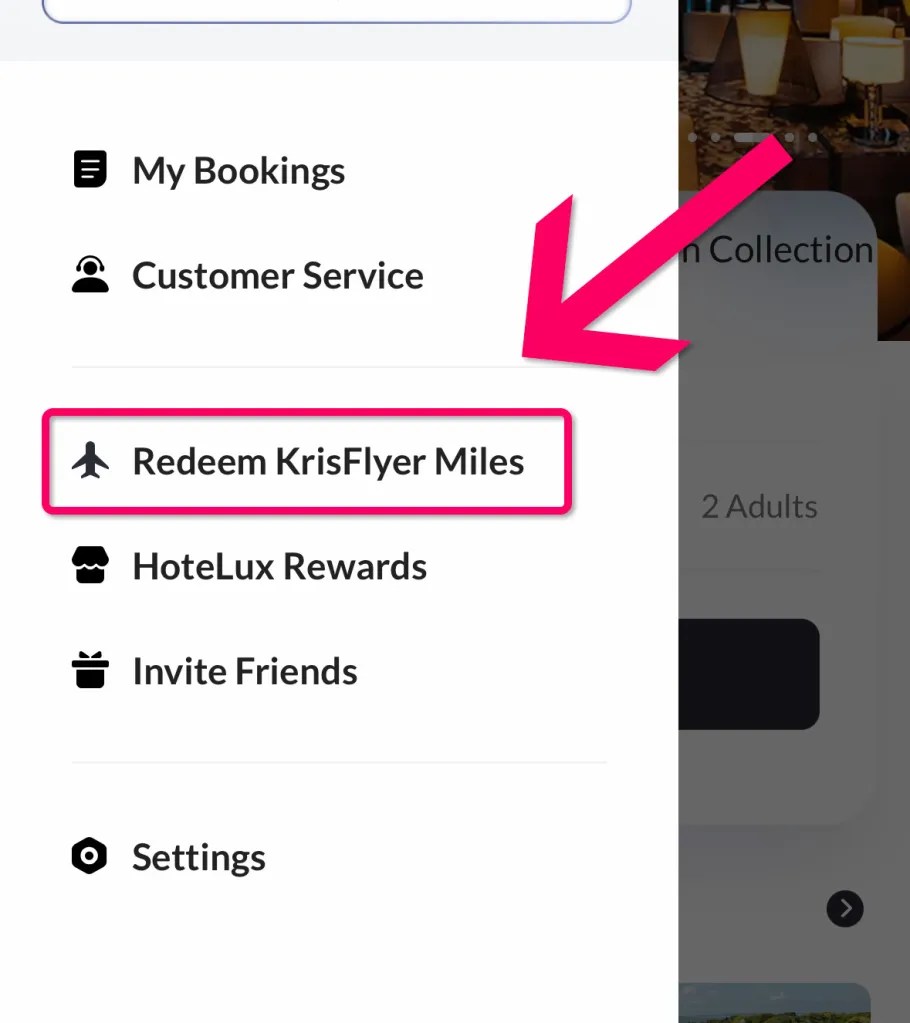Open the Customer Service menu entry
The image size is (910, 1023).
tap(277, 276)
